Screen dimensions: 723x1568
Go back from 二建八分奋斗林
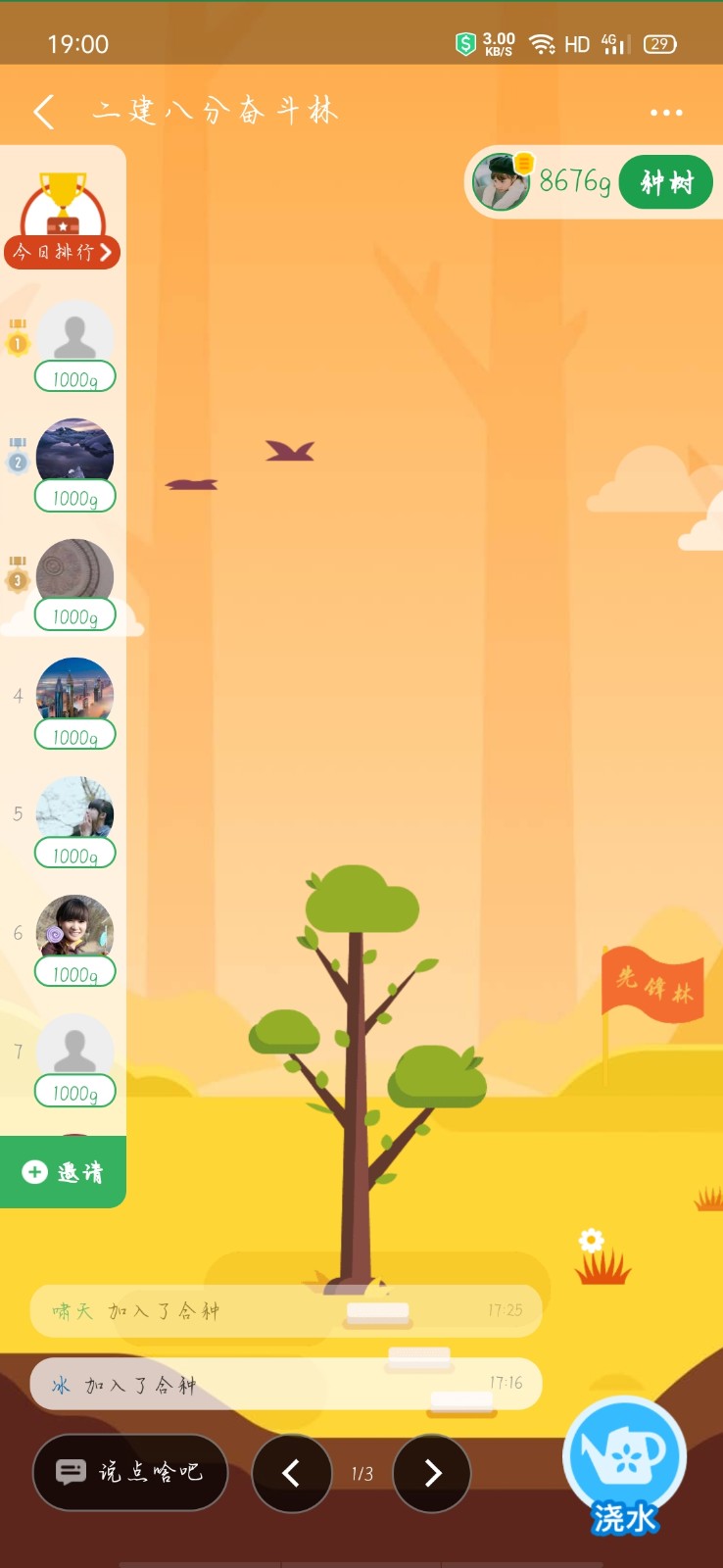tap(44, 112)
